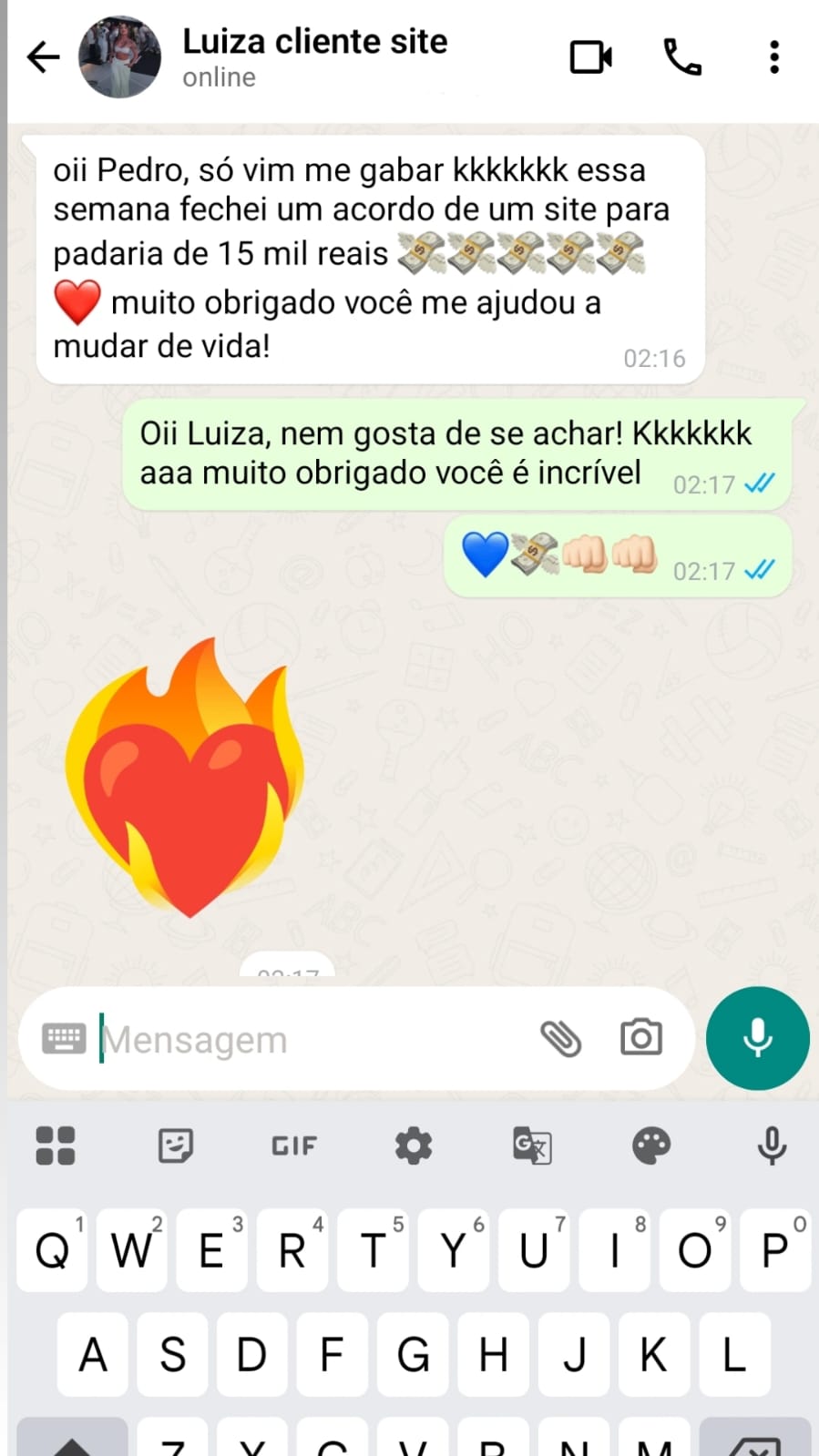Image resolution: width=819 pixels, height=1456 pixels.
Task: Go back to the chat list
Action: [x=43, y=57]
